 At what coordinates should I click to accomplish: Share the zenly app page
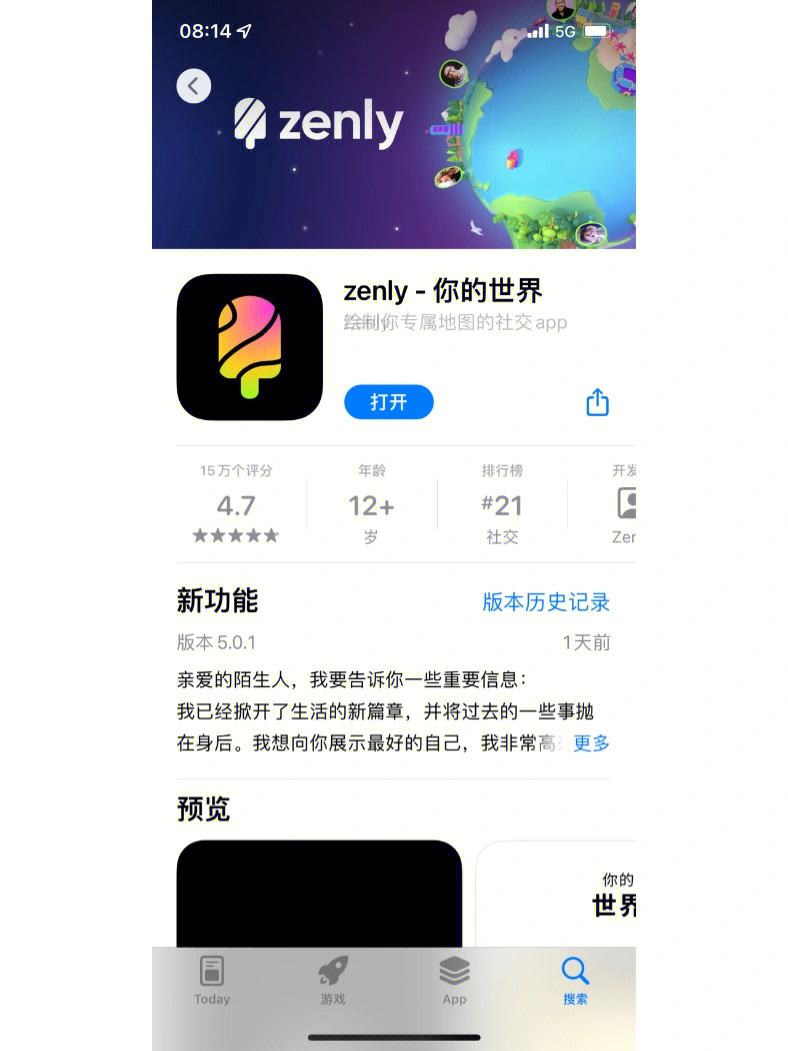click(x=597, y=402)
